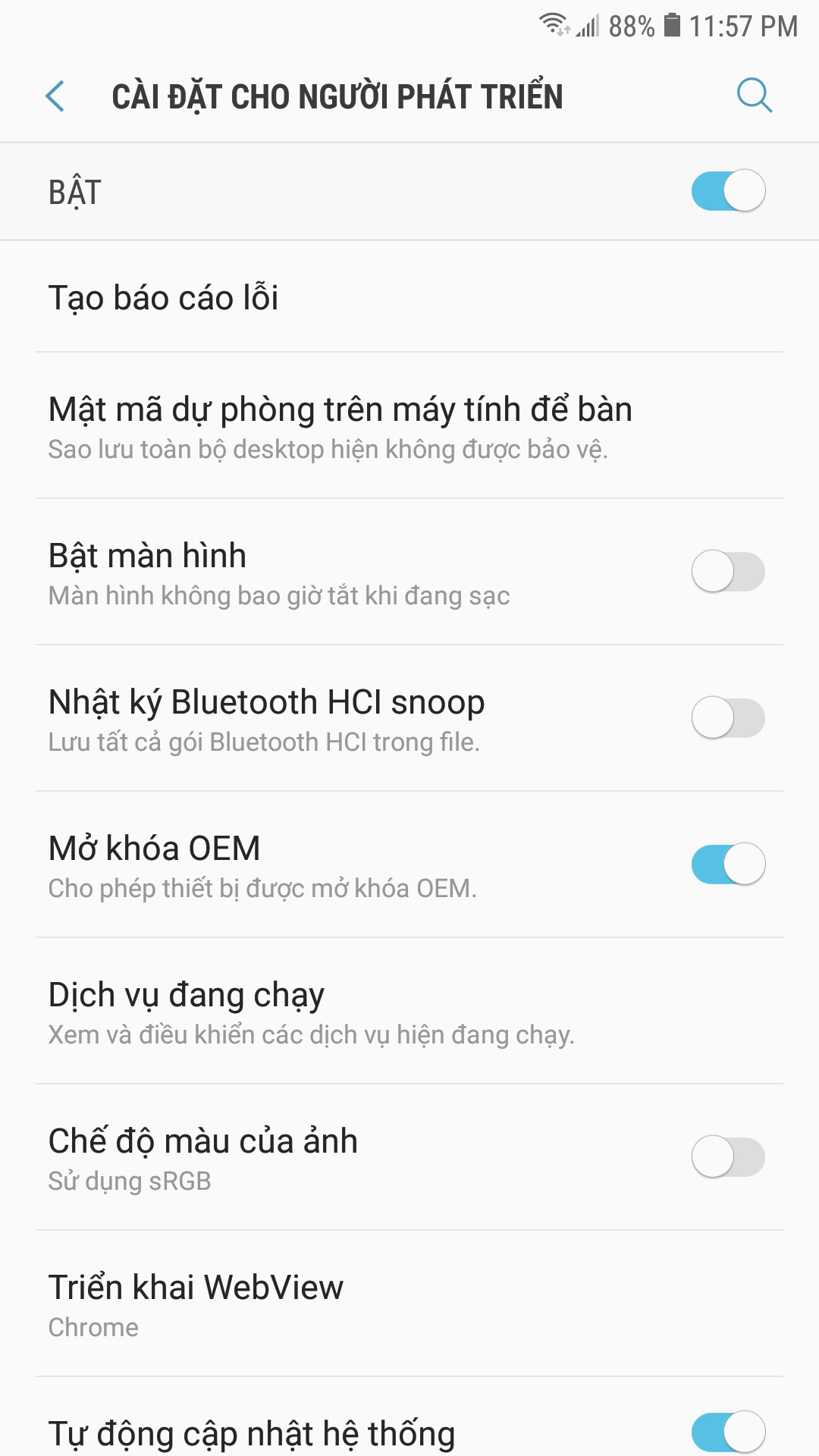The image size is (819, 1456).
Task: Toggle Chế độ màu của ảnh
Action: 727,1157
